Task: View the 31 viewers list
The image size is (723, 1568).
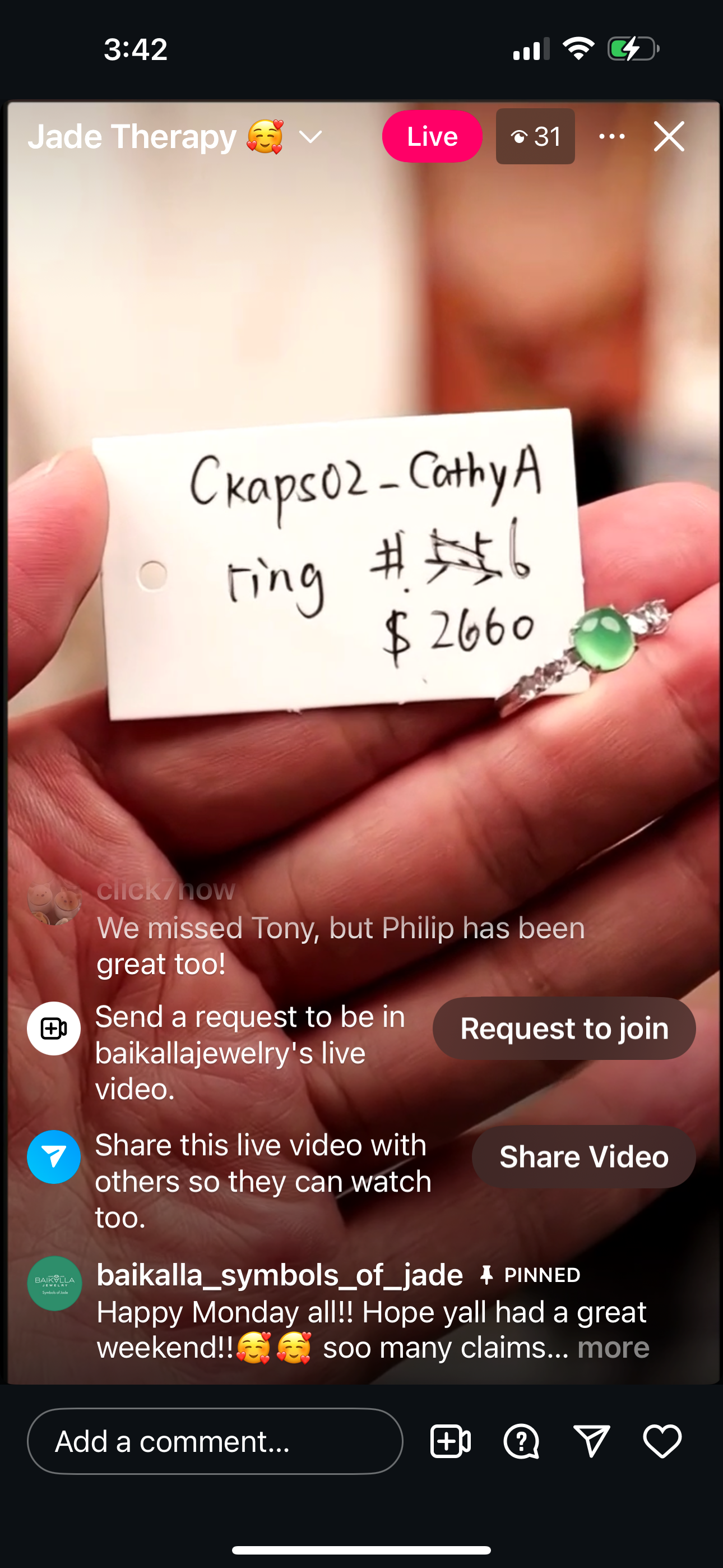Action: [x=535, y=136]
